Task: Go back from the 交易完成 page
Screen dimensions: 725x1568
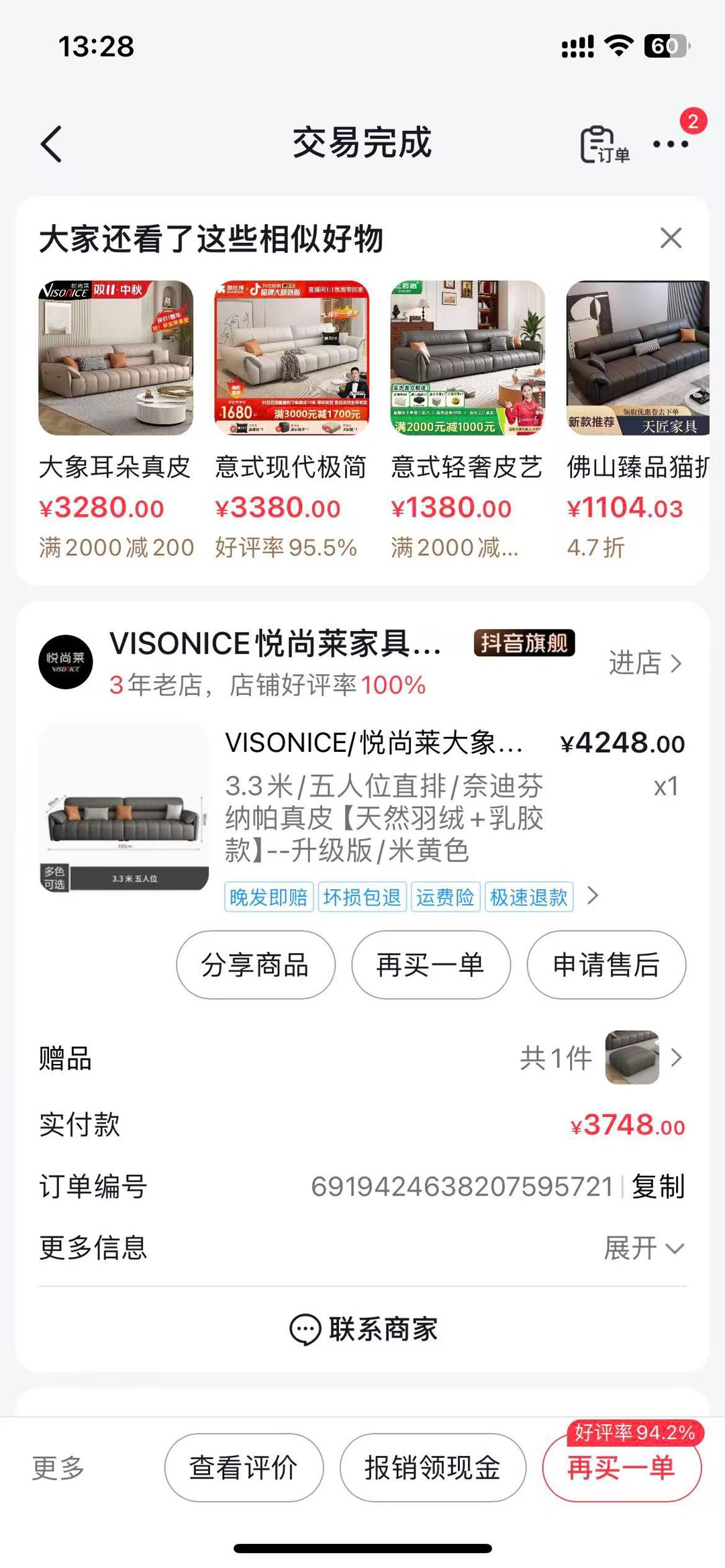Action: click(52, 144)
